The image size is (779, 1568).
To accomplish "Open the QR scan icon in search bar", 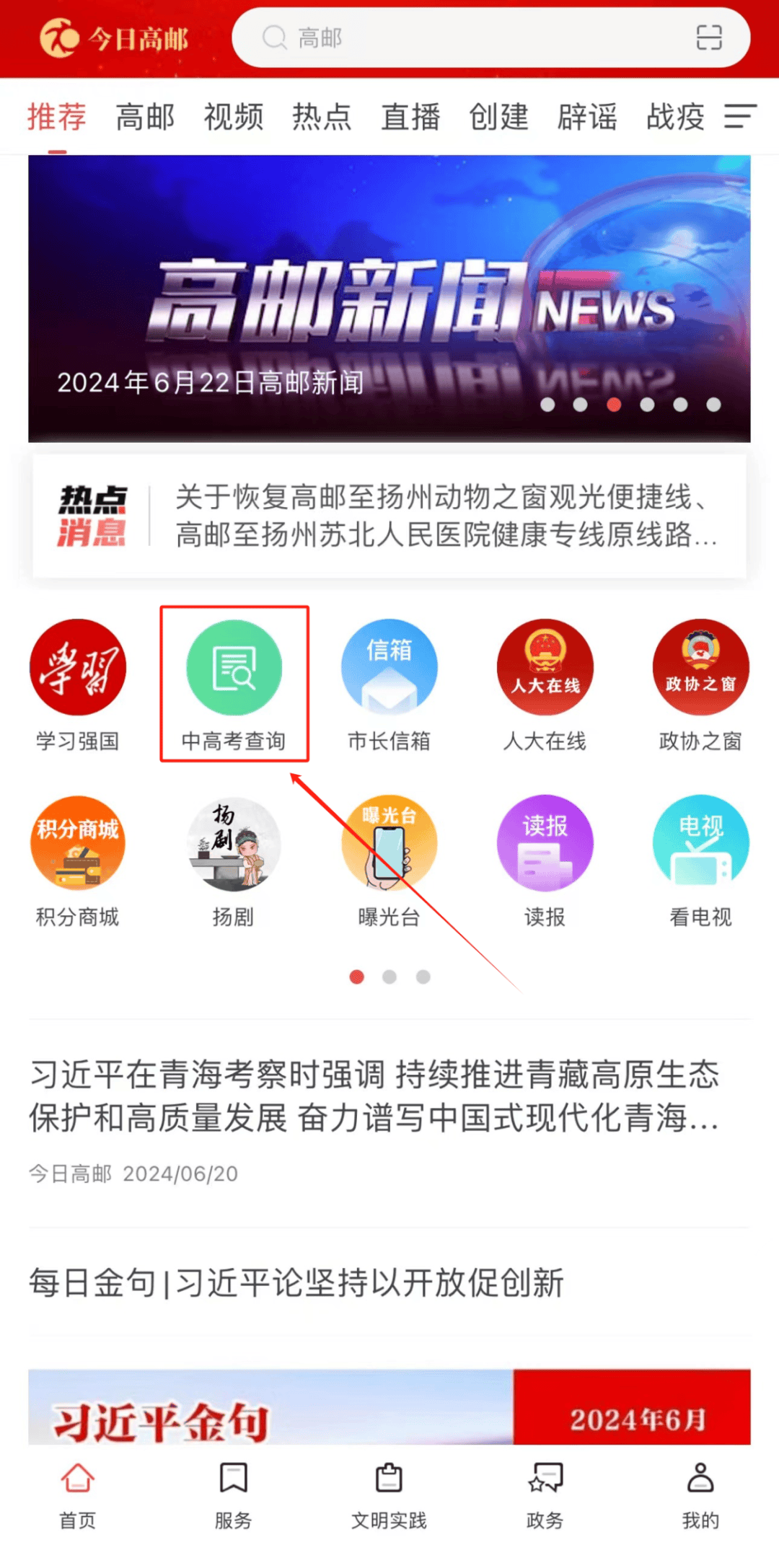I will 708,38.
